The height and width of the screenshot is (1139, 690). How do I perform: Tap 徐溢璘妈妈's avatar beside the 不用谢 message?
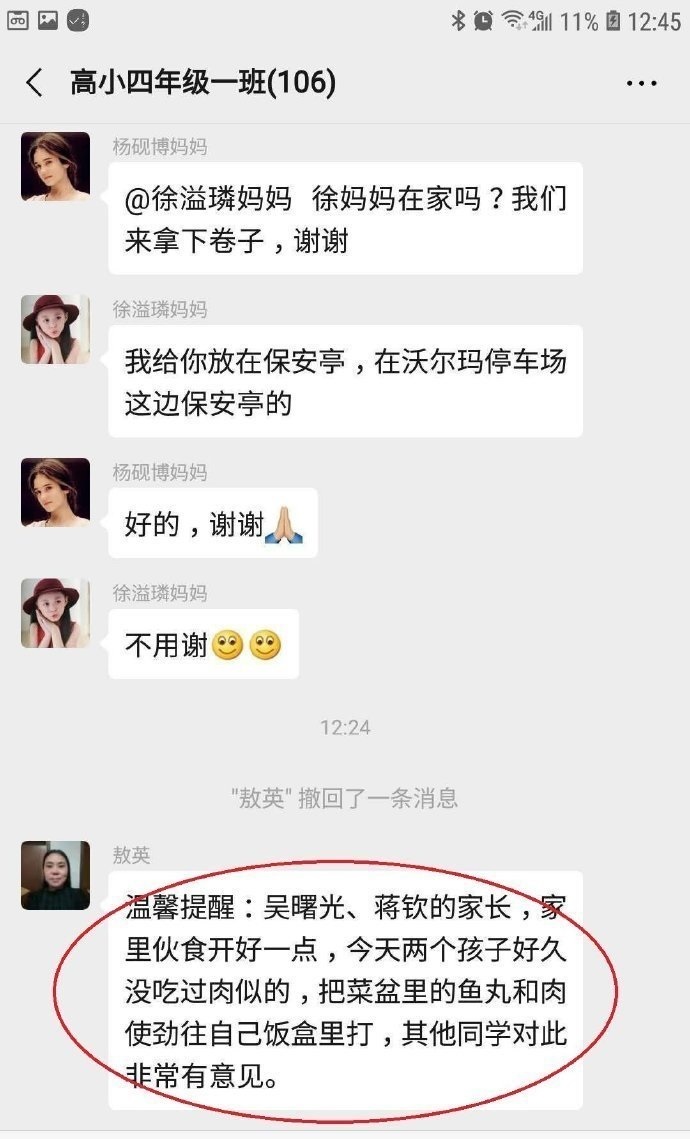(x=55, y=613)
